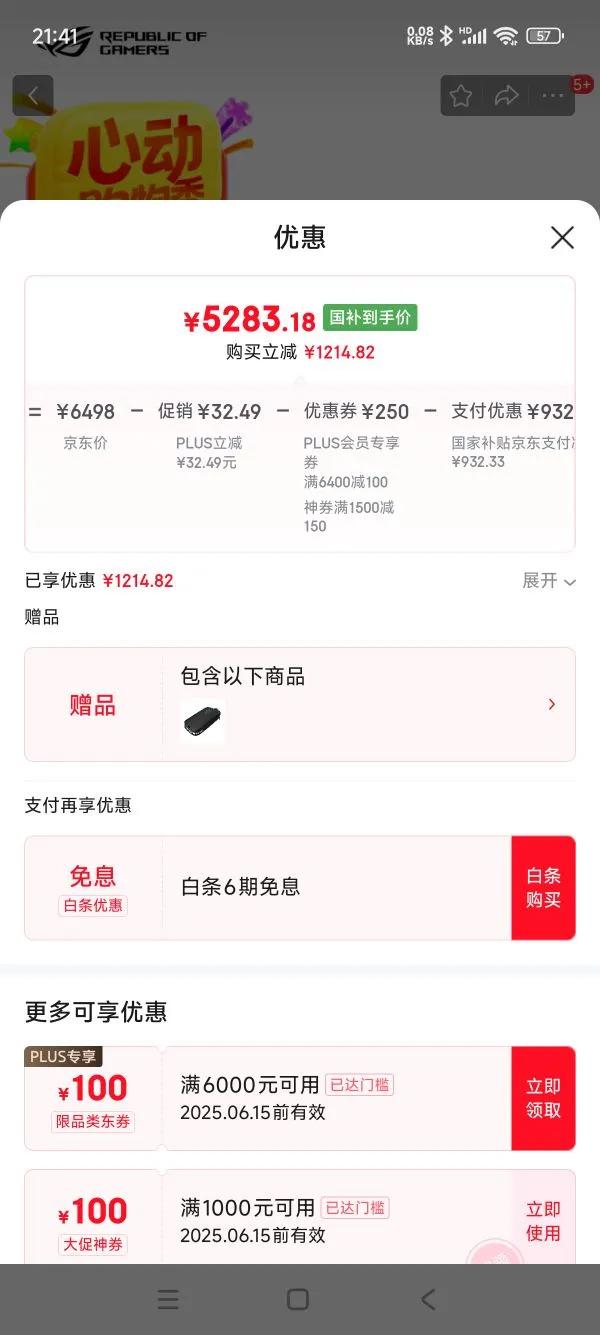Open the 赠品 included gift items
Image resolution: width=600 pixels, height=1335 pixels.
click(551, 705)
